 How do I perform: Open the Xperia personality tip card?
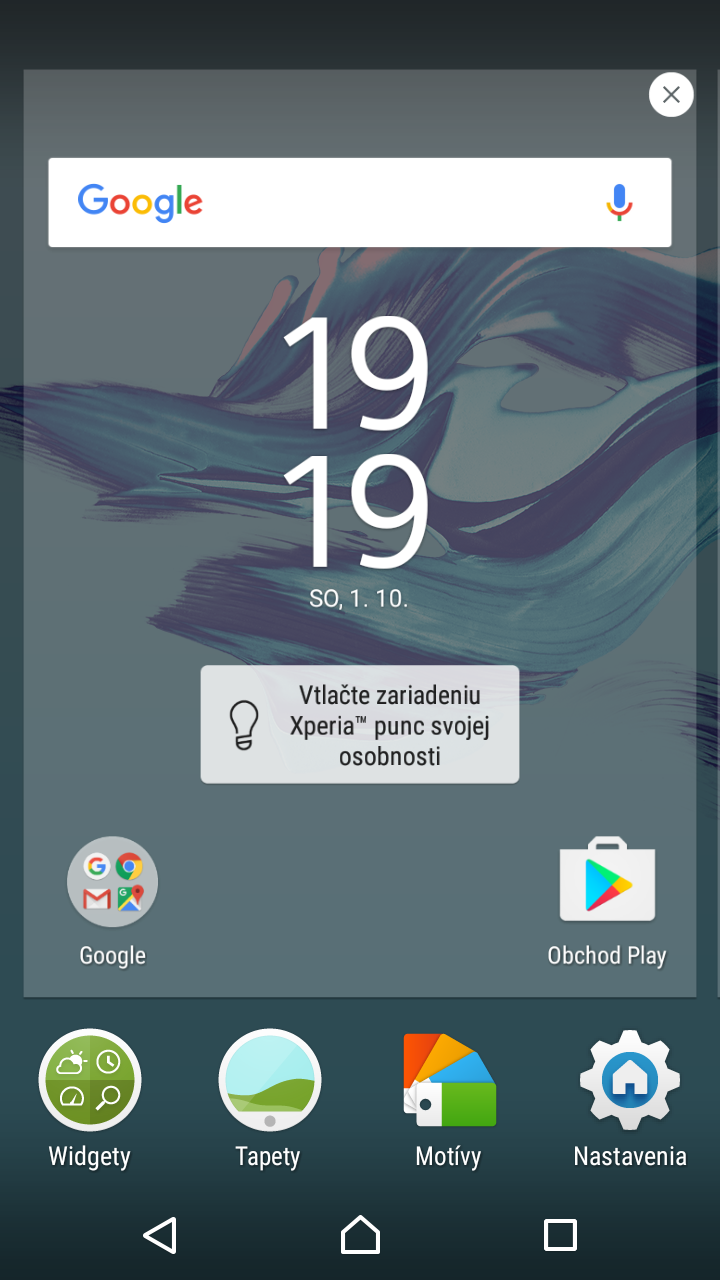[360, 725]
